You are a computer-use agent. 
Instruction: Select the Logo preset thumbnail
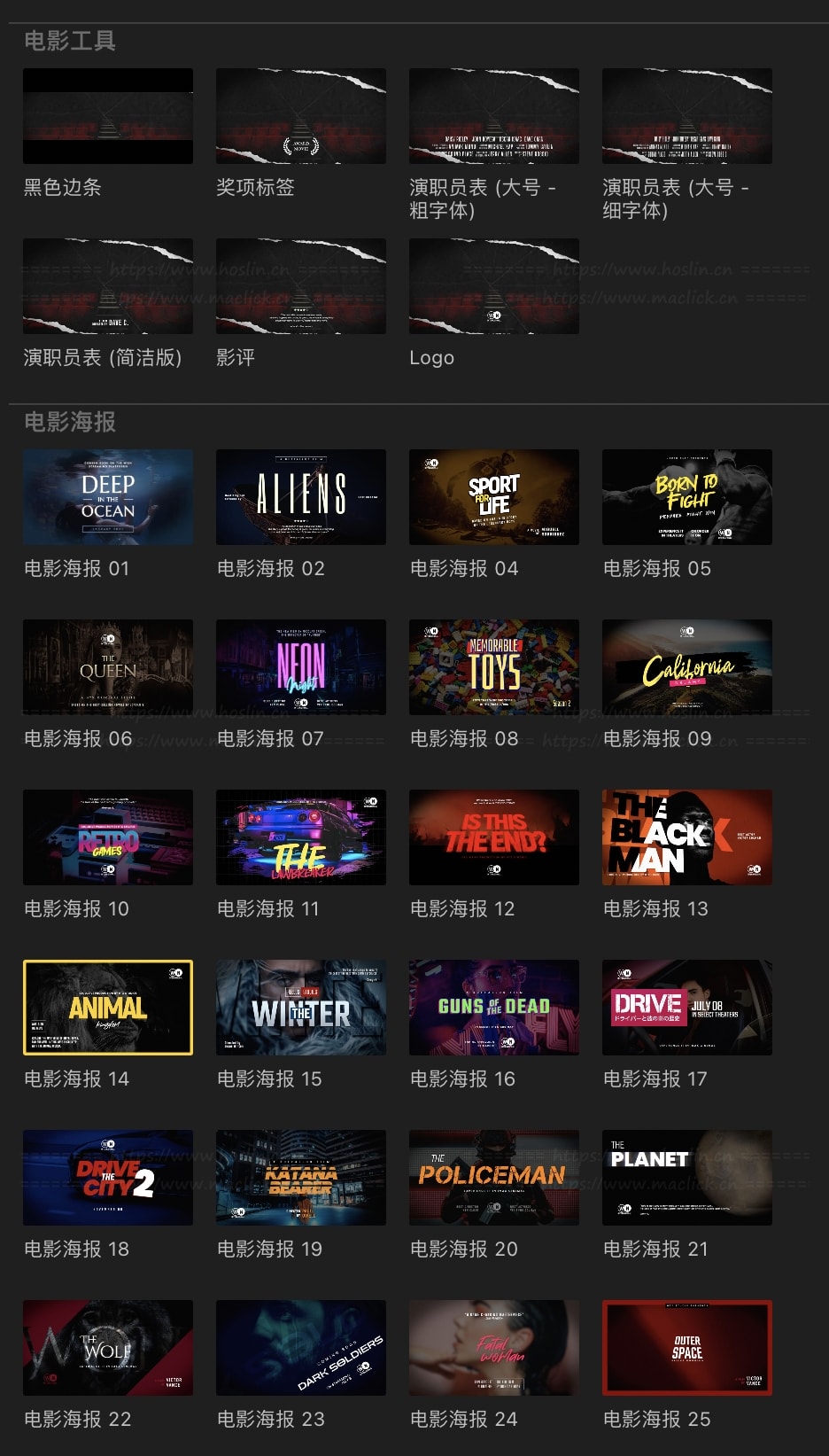click(494, 286)
